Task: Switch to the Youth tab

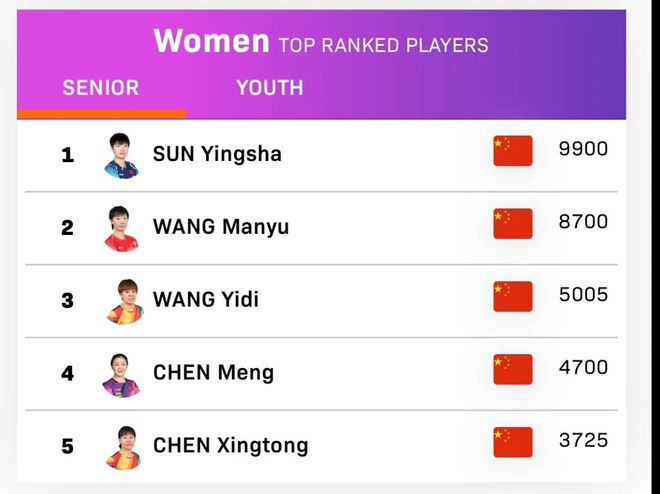Action: click(269, 87)
